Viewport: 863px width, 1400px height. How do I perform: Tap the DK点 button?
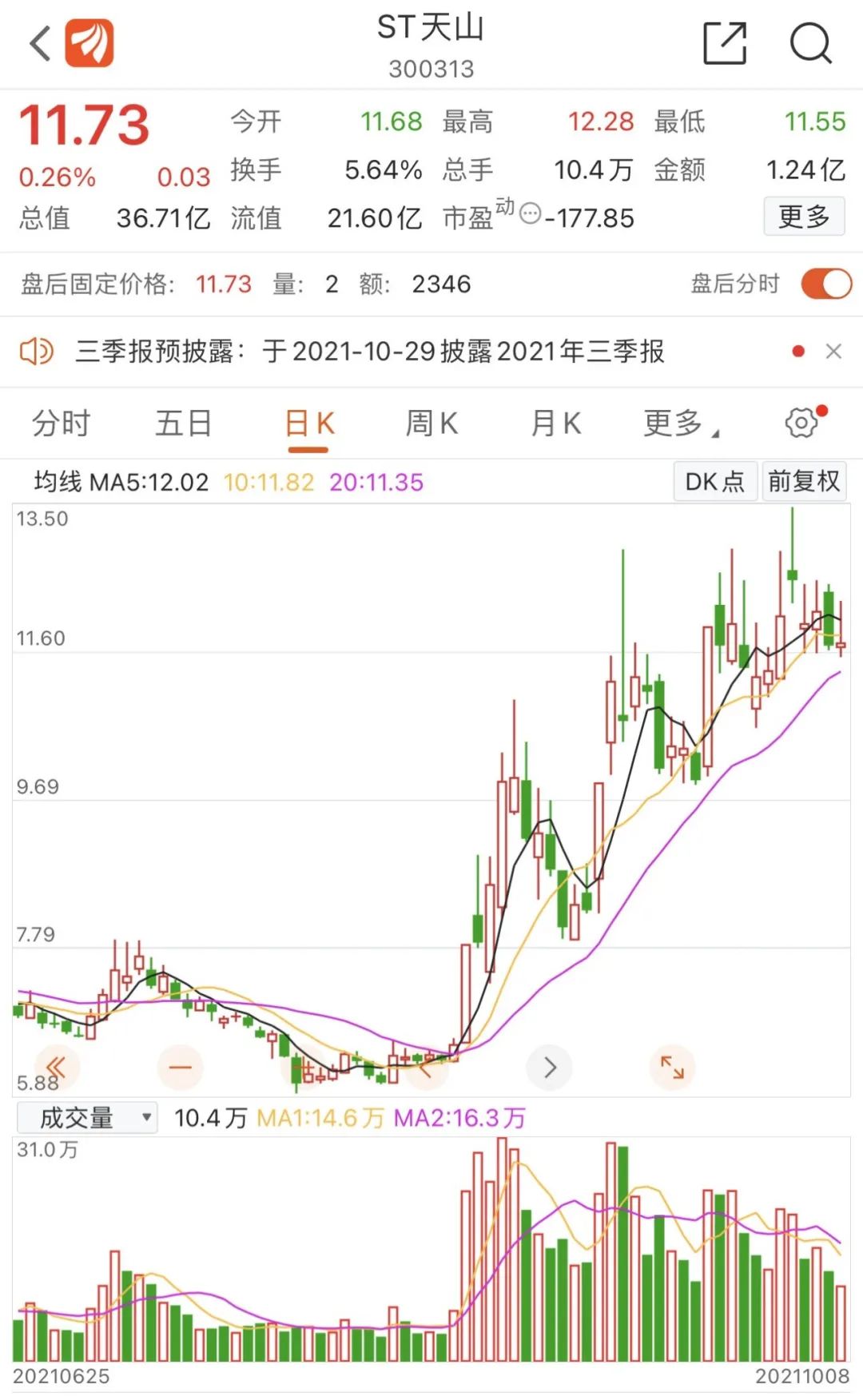point(714,482)
